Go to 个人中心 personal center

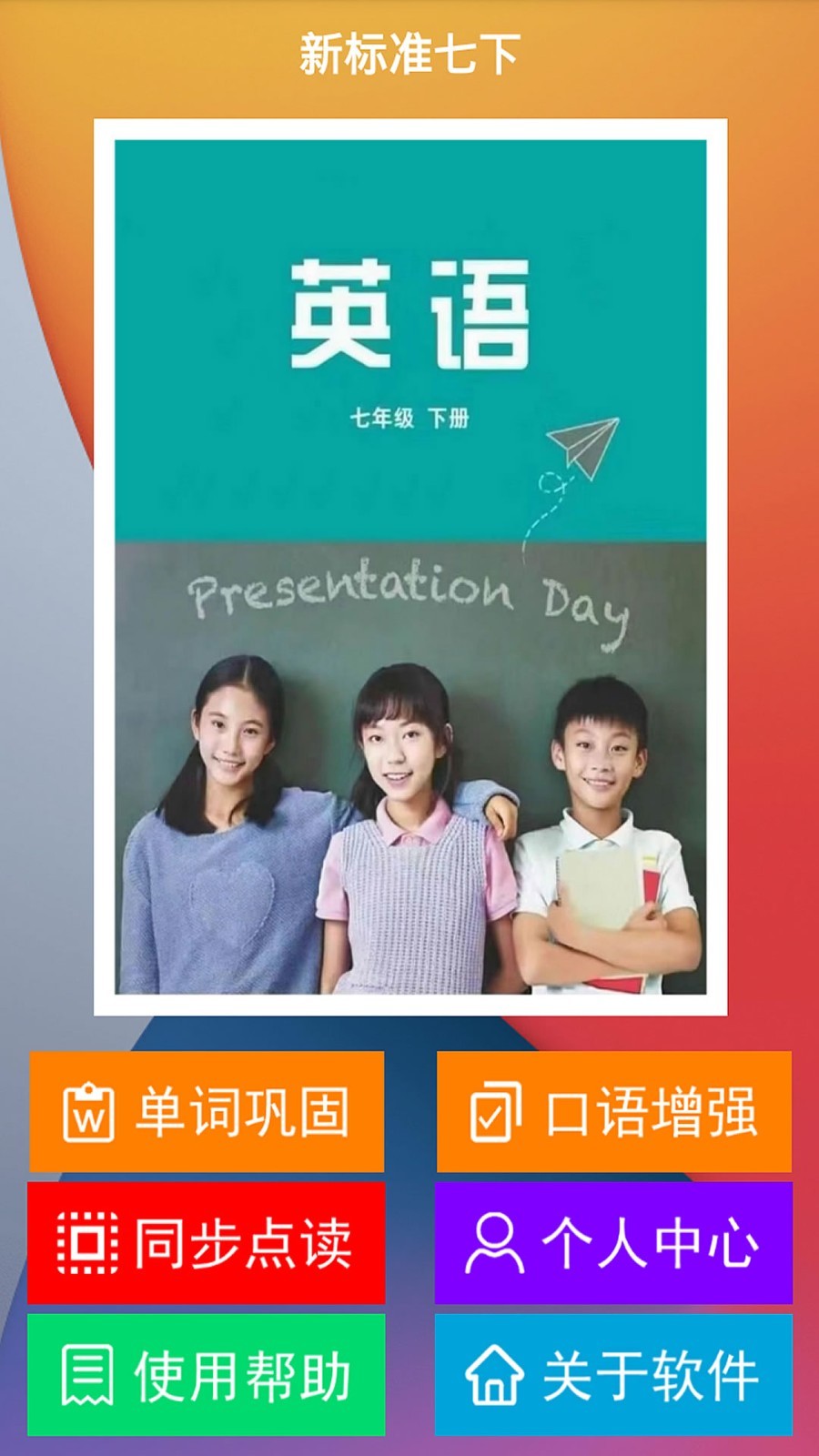click(613, 1242)
